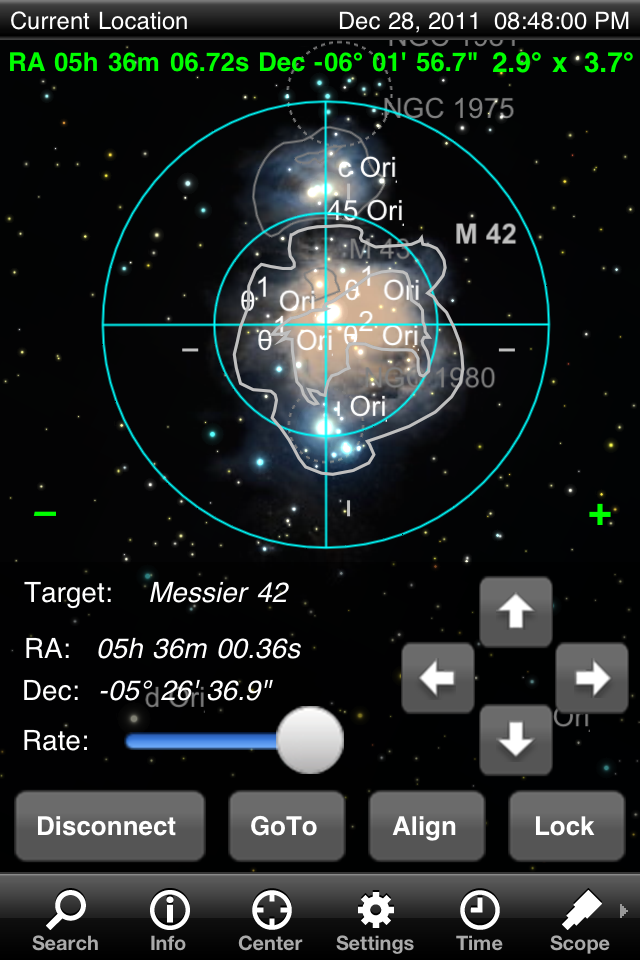Screen dimensions: 640x960
Task: Zoom out with green minus
Action: click(x=45, y=514)
